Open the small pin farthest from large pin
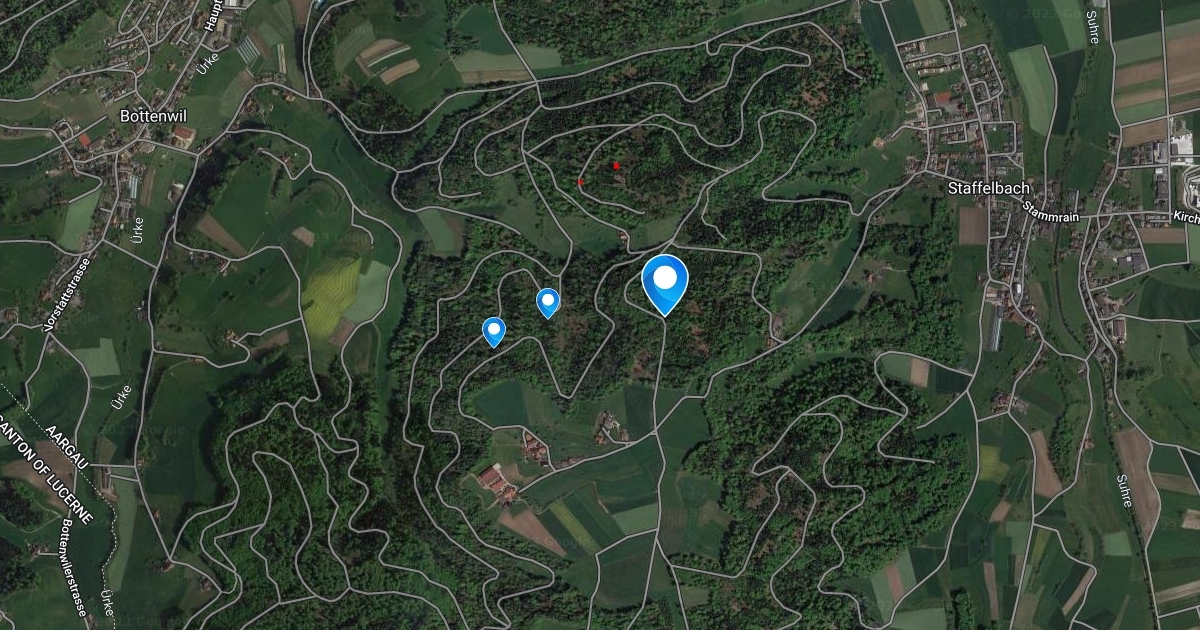Image resolution: width=1200 pixels, height=630 pixels. [493, 330]
